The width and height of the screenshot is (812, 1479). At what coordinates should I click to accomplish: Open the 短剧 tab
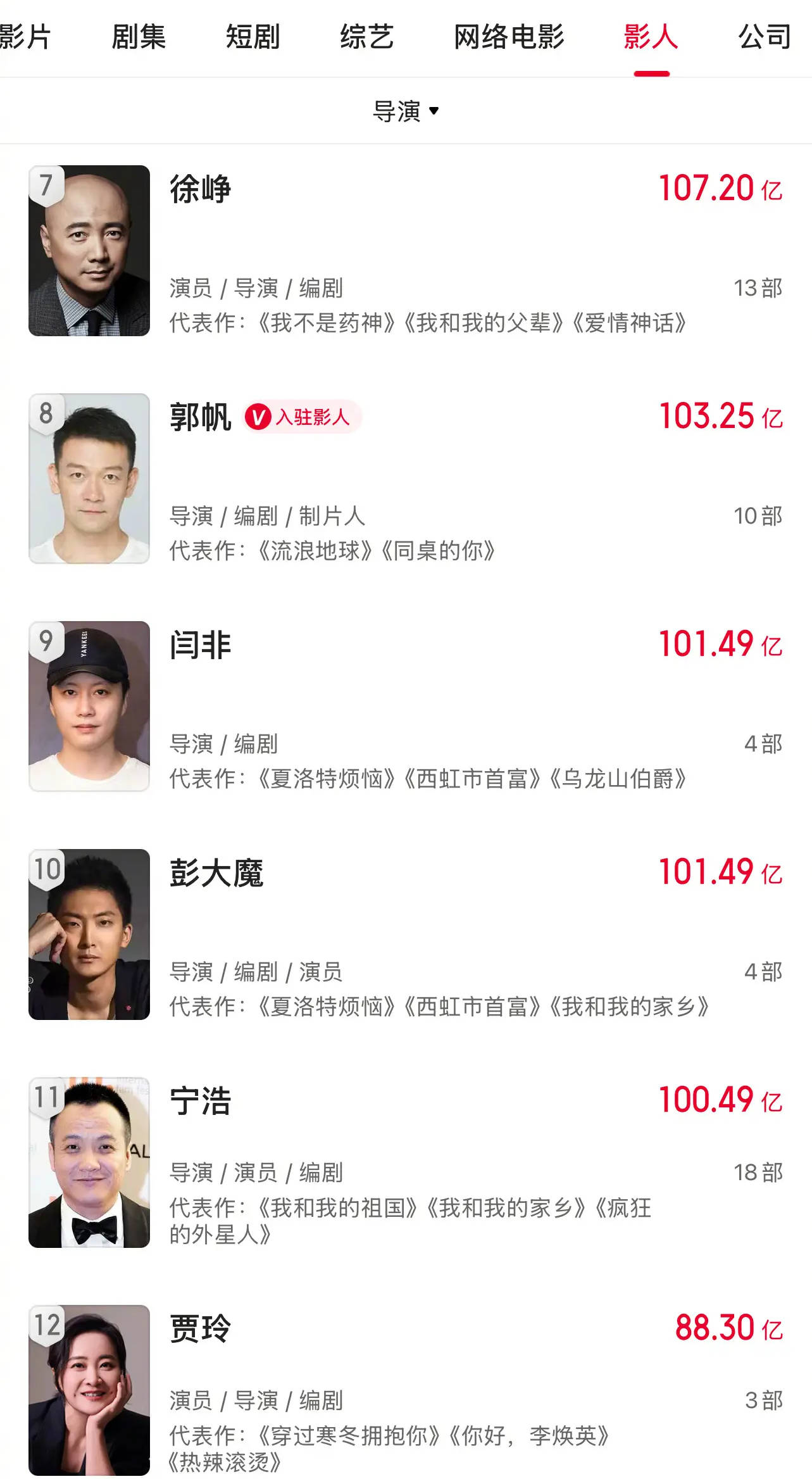(x=253, y=37)
